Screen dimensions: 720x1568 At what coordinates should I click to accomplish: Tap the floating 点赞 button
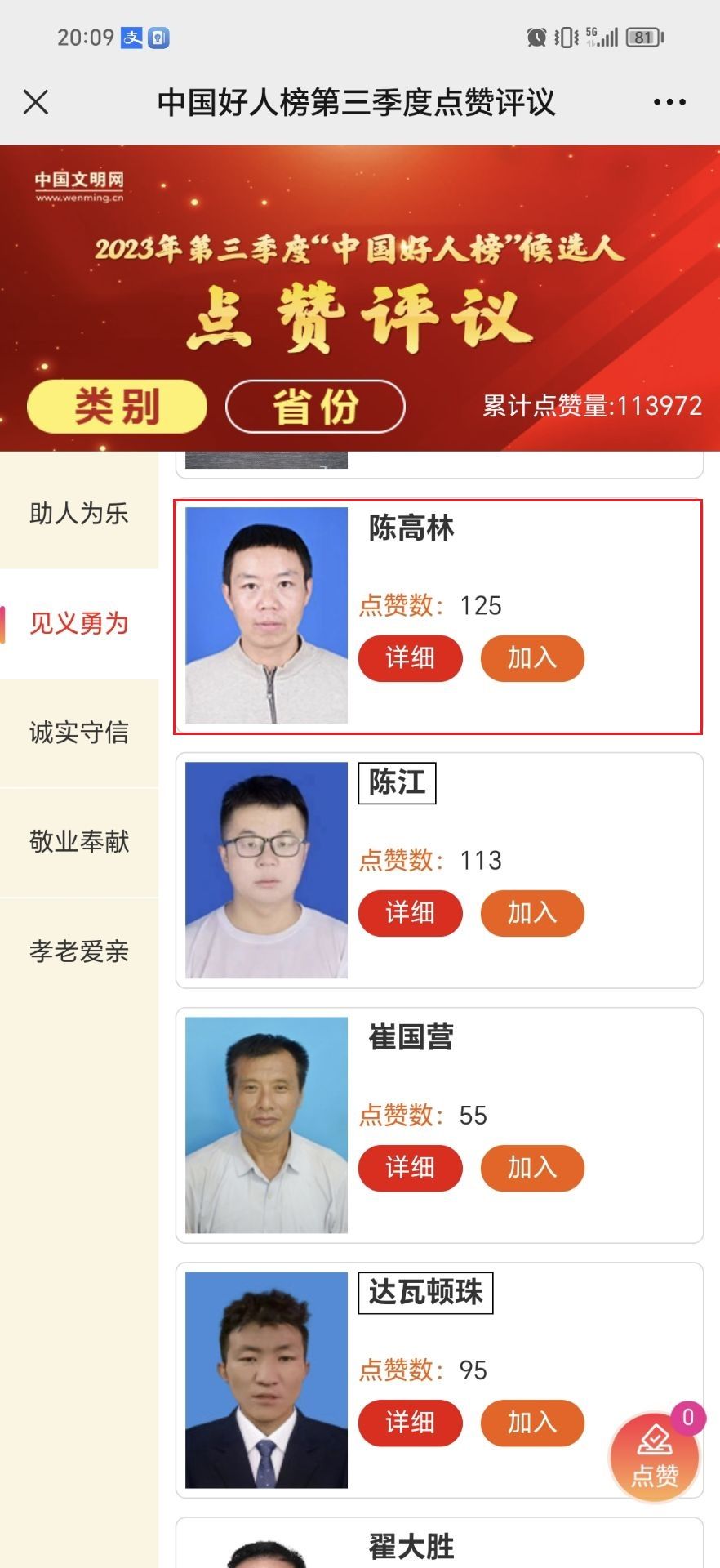[x=655, y=1459]
